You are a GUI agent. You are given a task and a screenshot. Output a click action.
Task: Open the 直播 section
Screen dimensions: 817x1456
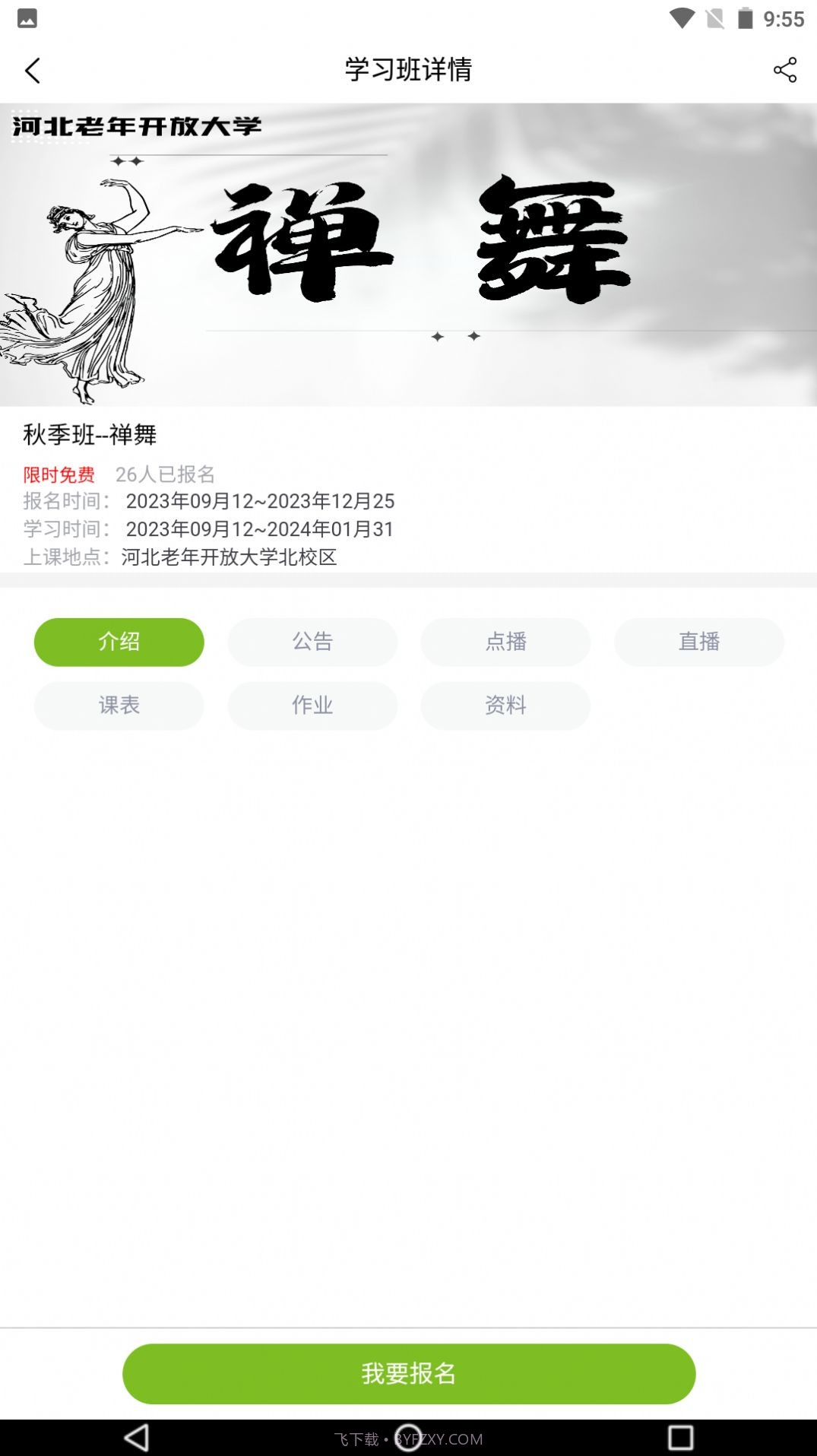pos(699,642)
